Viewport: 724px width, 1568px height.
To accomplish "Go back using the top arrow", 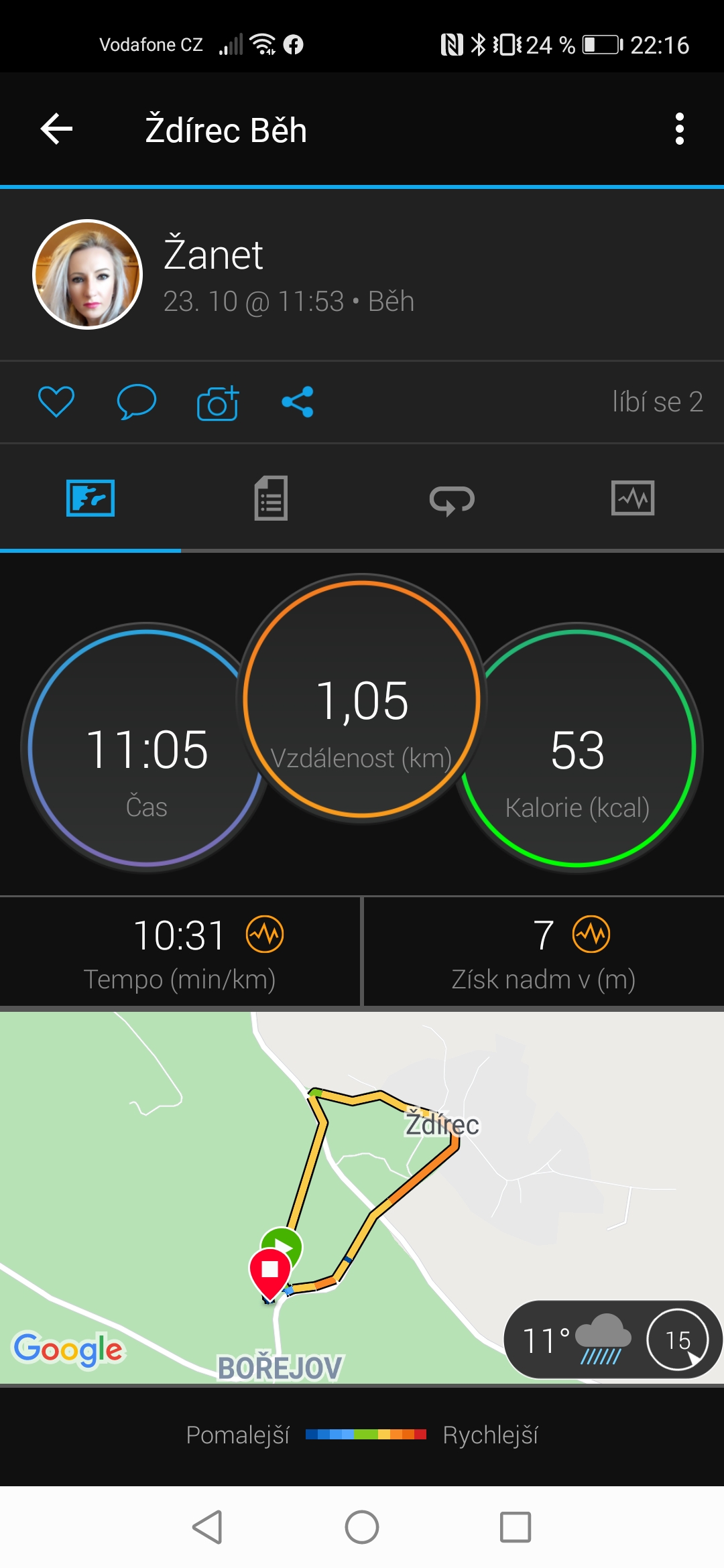I will 56,129.
